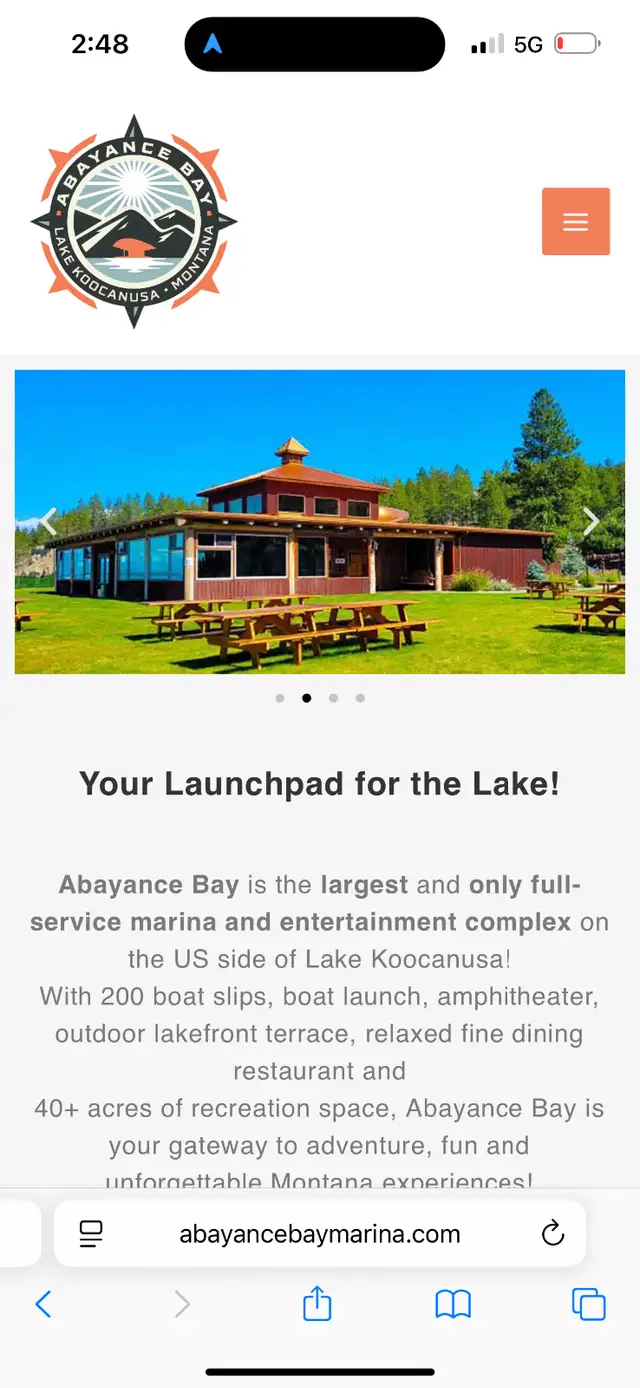The image size is (640, 1388).
Task: Open Safari bookmarks
Action: (453, 1304)
